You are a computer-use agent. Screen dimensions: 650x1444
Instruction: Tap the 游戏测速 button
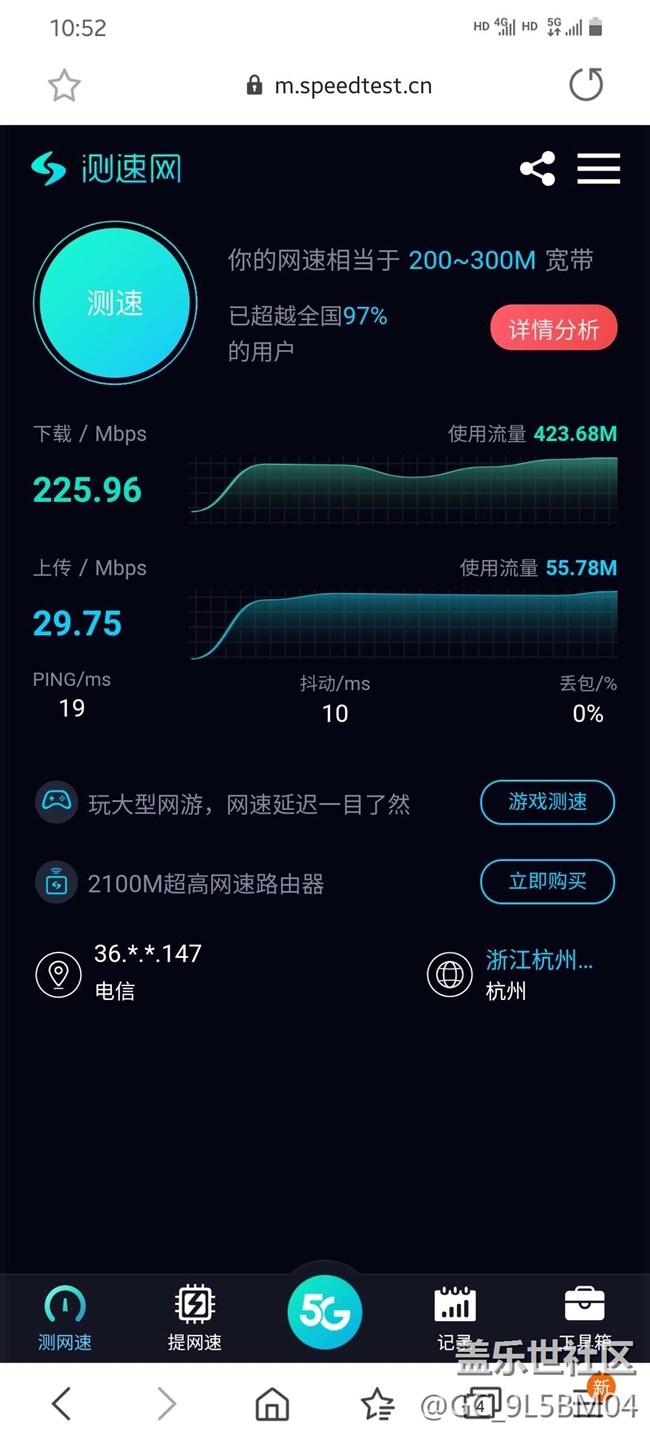coord(547,802)
